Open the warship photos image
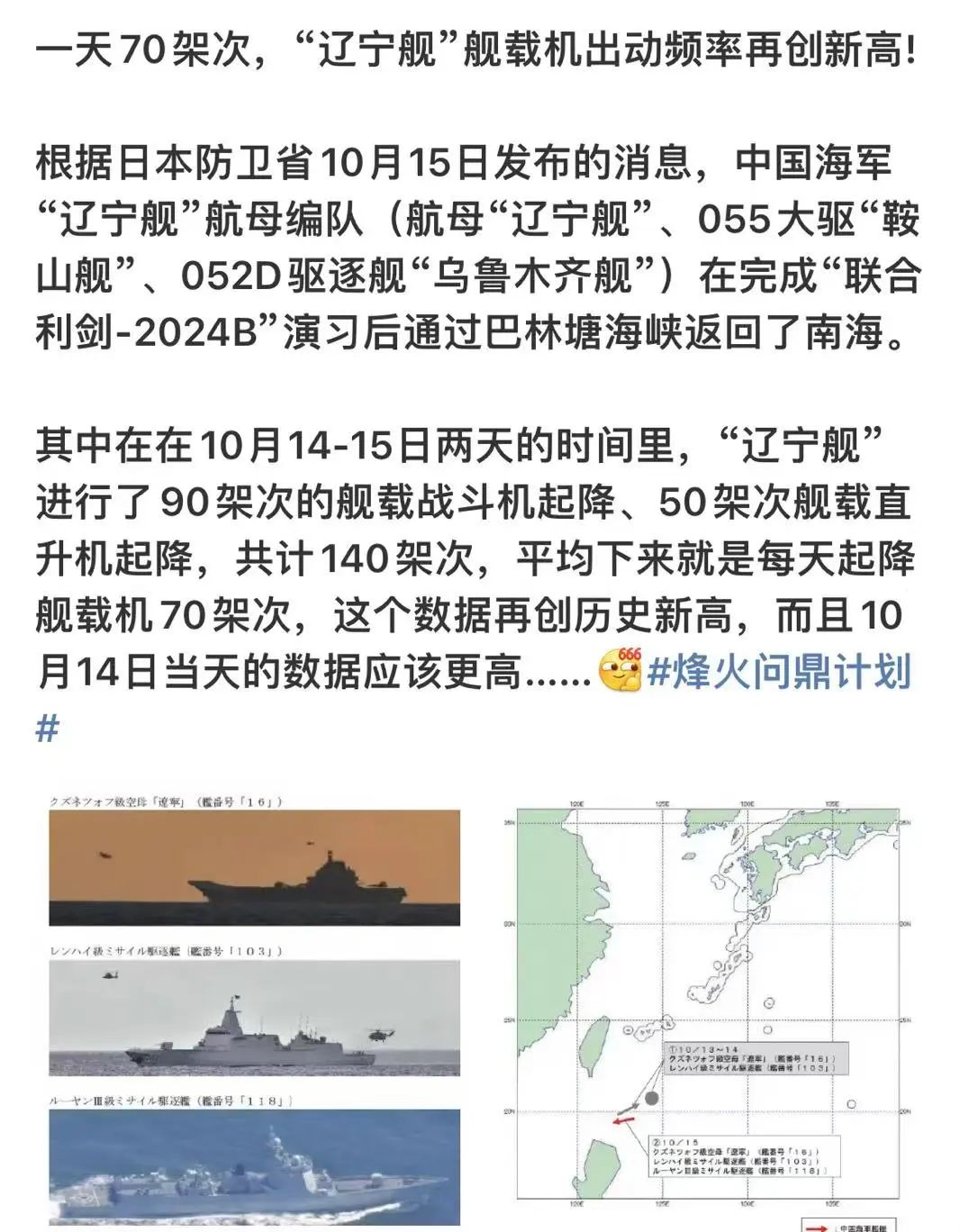 point(255,1009)
